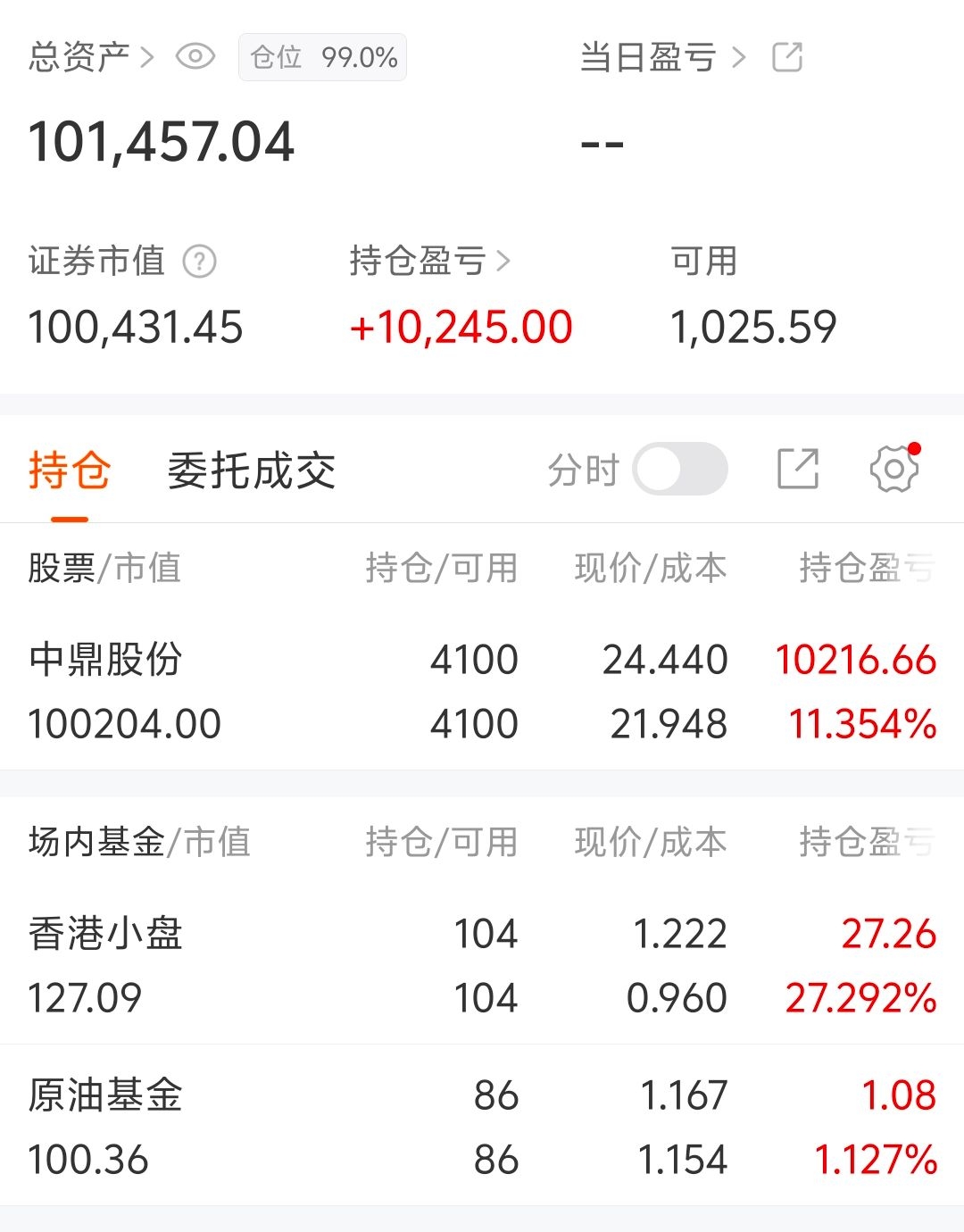
Task: Open holdings settings gear
Action: click(x=893, y=470)
